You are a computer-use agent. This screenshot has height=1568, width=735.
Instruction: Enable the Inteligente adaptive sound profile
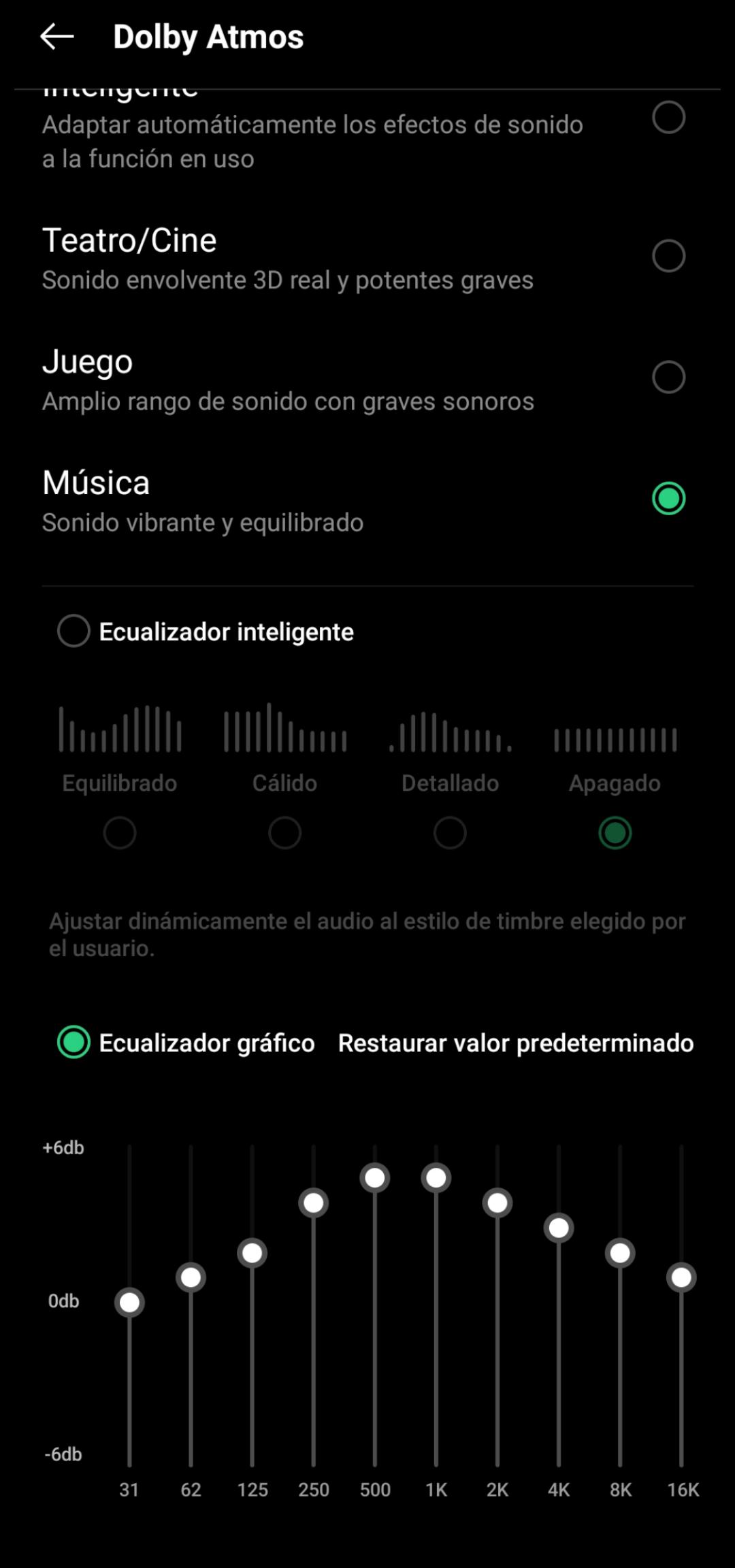pos(668,117)
